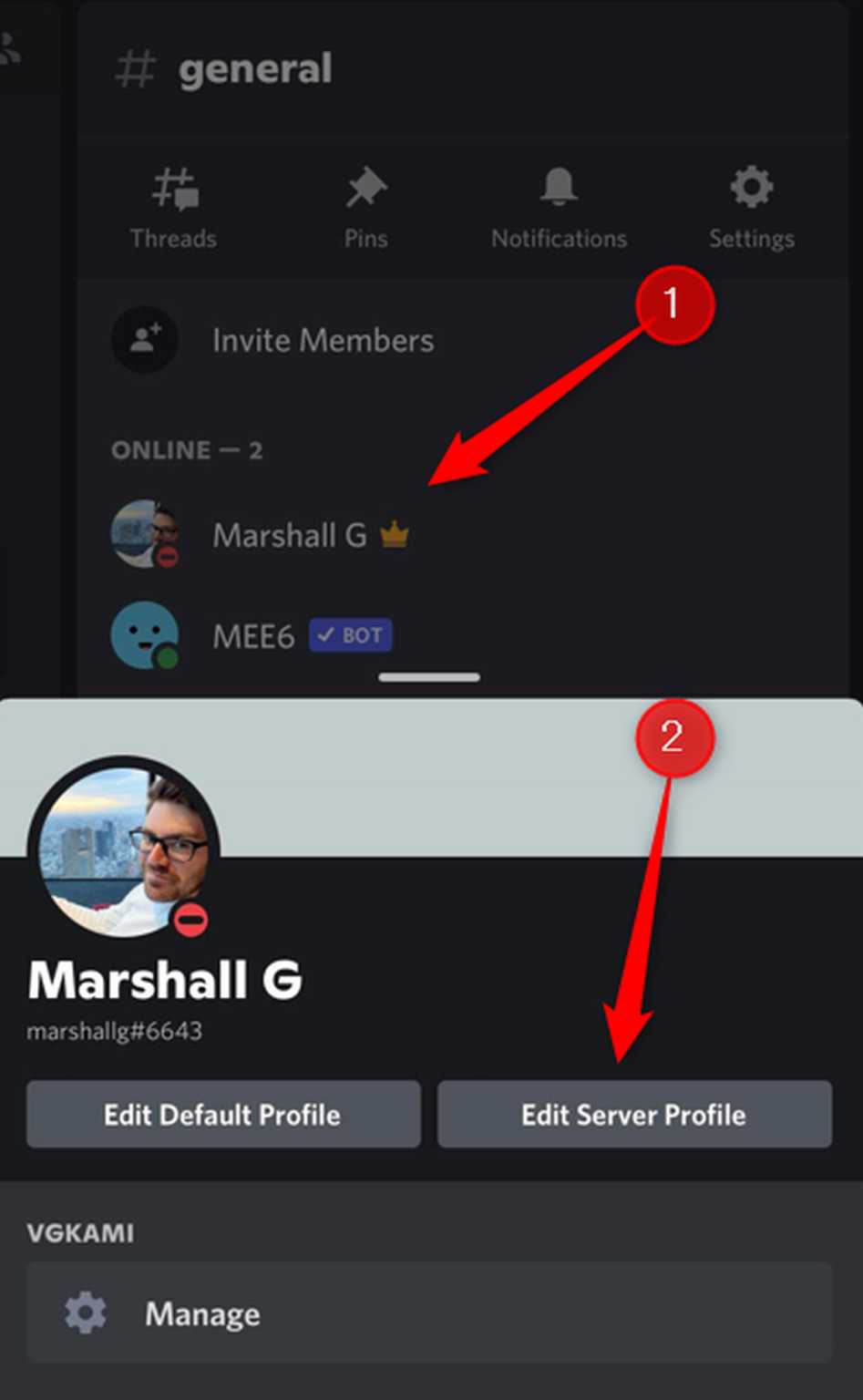Image resolution: width=863 pixels, height=1400 pixels.
Task: Click the BOT badge next to MEE6
Action: (350, 635)
